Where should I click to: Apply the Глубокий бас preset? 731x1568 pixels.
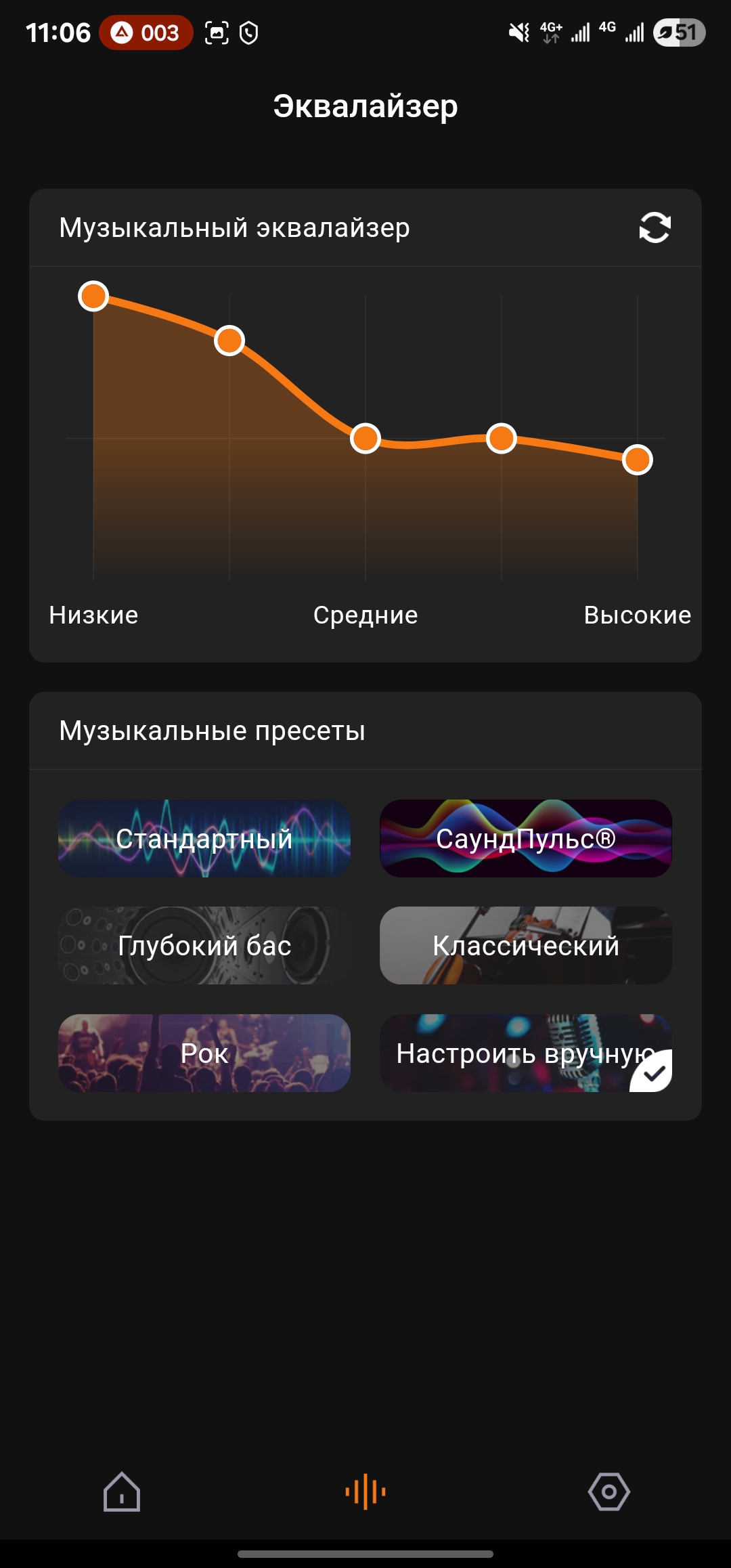coord(204,946)
